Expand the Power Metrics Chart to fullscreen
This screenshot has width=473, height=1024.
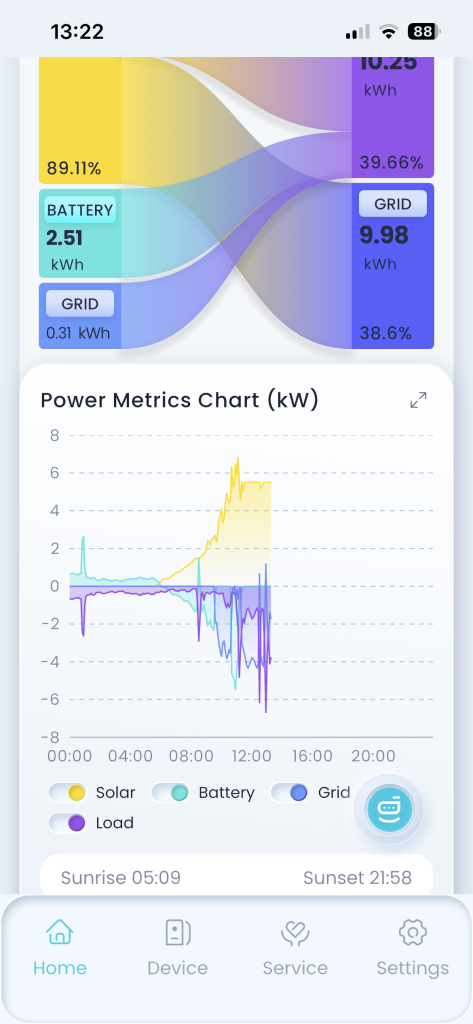(418, 400)
